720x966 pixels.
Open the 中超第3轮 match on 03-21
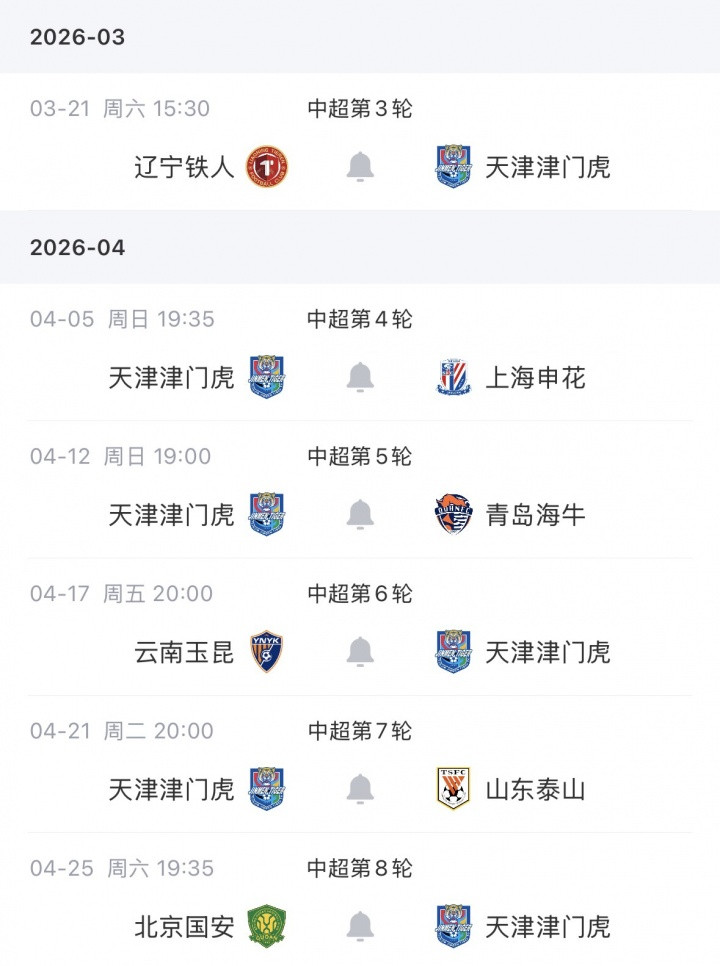(x=359, y=109)
